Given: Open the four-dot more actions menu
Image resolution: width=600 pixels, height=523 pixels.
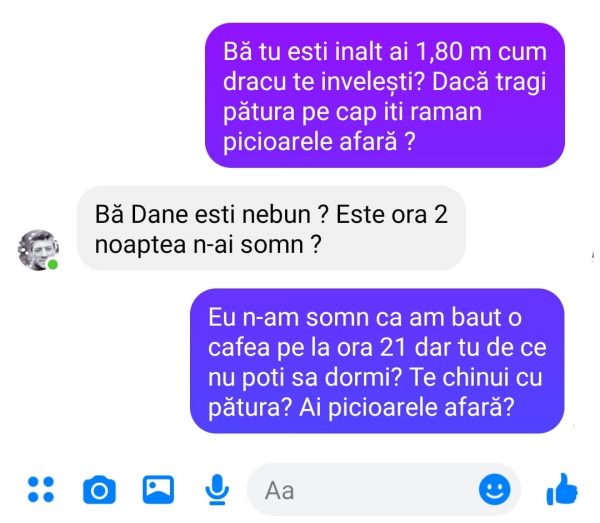Looking at the screenshot, I should pos(41,489).
